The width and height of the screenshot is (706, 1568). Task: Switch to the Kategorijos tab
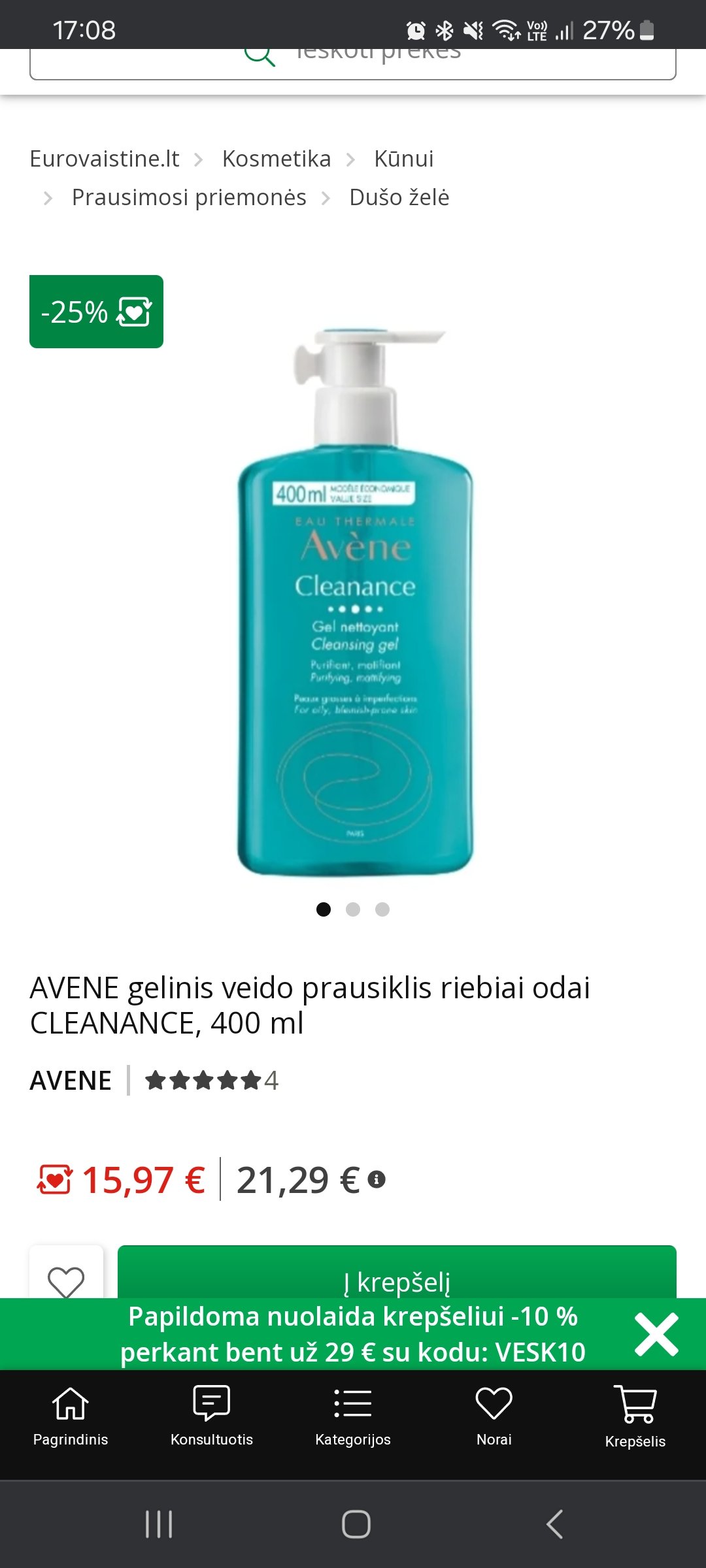[353, 1416]
